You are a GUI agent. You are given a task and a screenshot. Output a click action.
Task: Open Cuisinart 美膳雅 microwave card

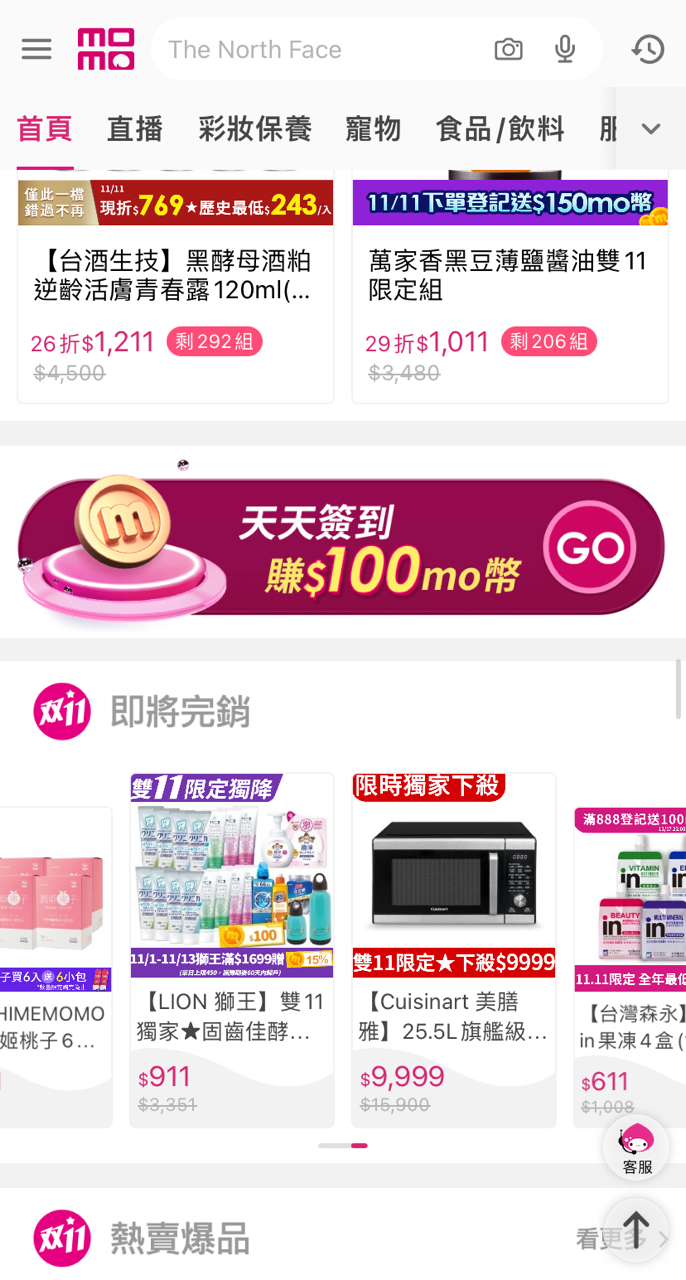454,950
